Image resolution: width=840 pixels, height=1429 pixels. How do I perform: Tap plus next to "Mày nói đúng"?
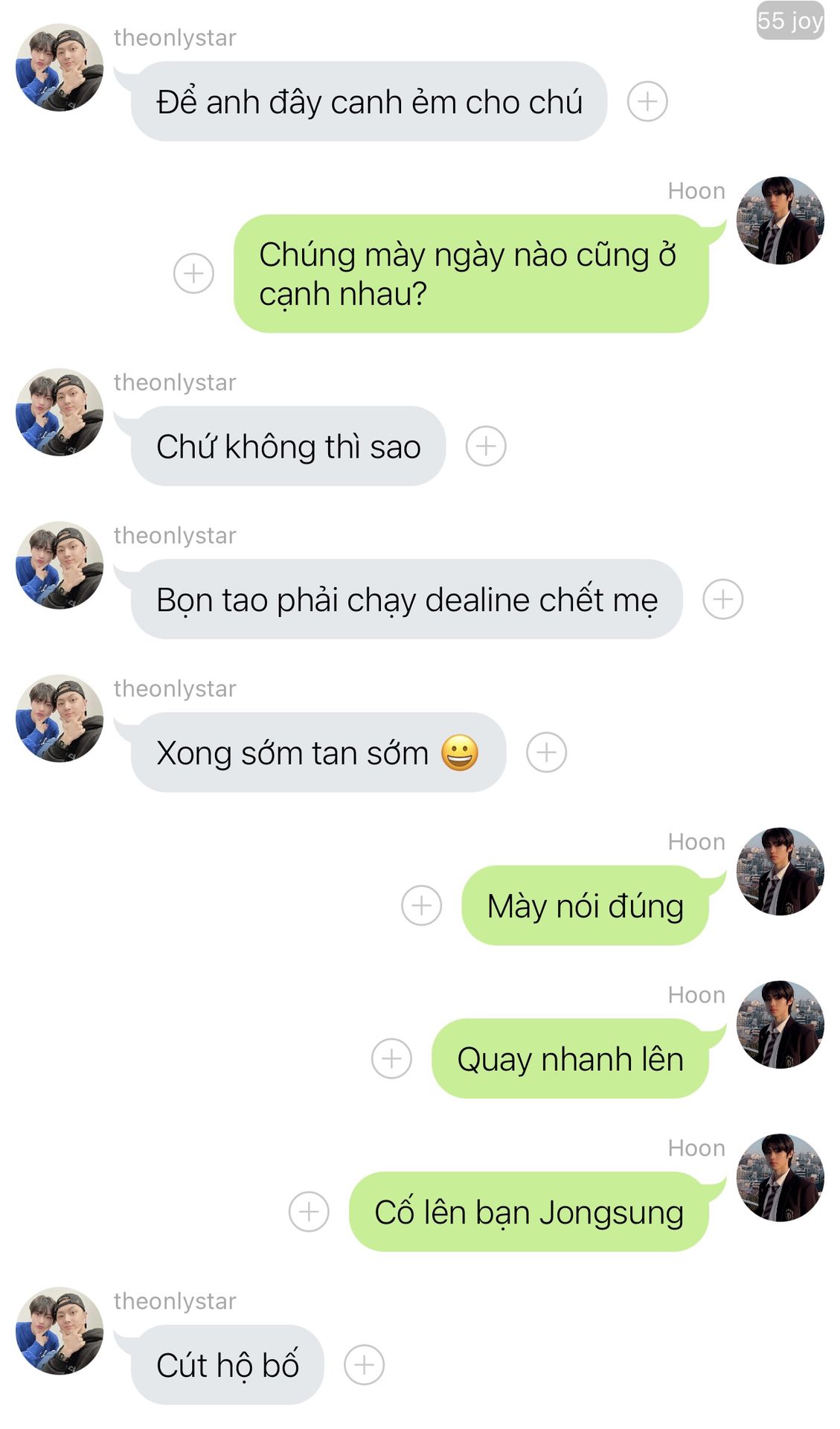point(422,905)
